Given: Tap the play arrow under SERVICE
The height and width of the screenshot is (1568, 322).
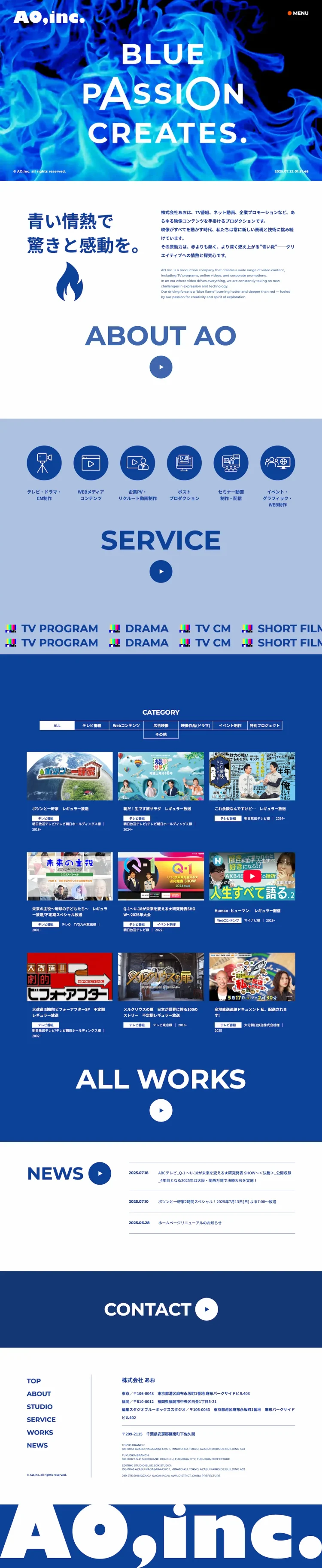Looking at the screenshot, I should click(x=161, y=572).
